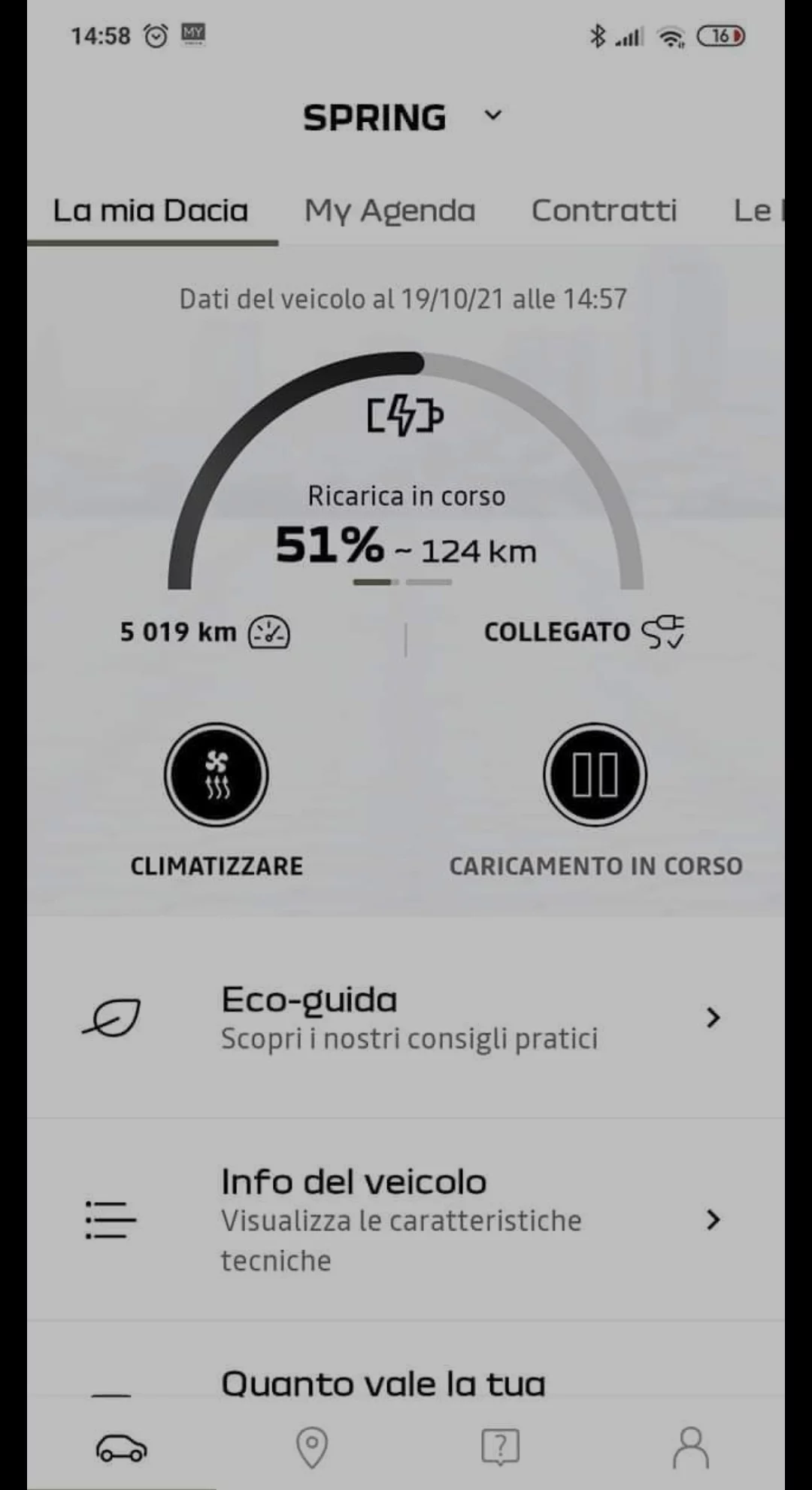Viewport: 812px width, 1490px height.
Task: Pause the charging in progress
Action: coord(595,775)
